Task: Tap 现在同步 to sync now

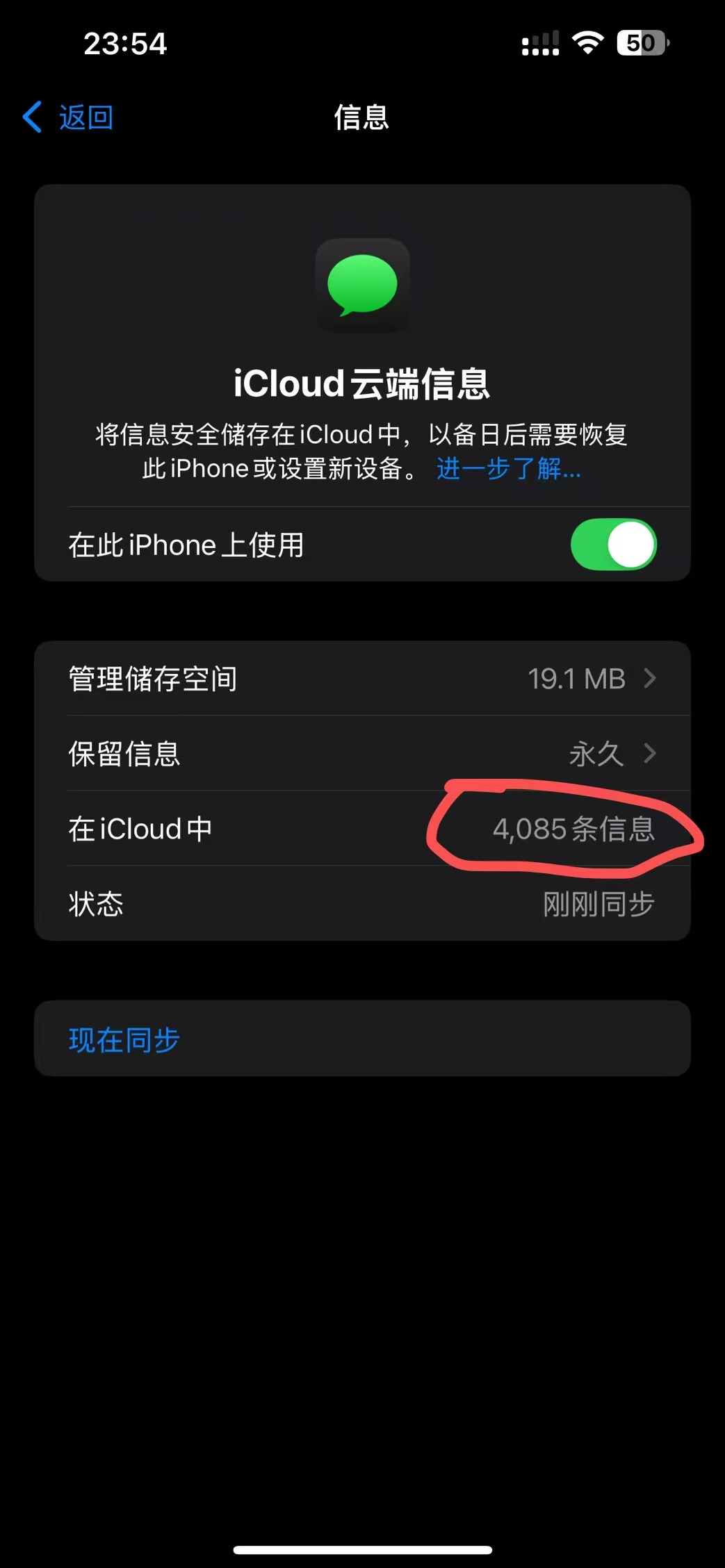Action: click(x=125, y=1040)
